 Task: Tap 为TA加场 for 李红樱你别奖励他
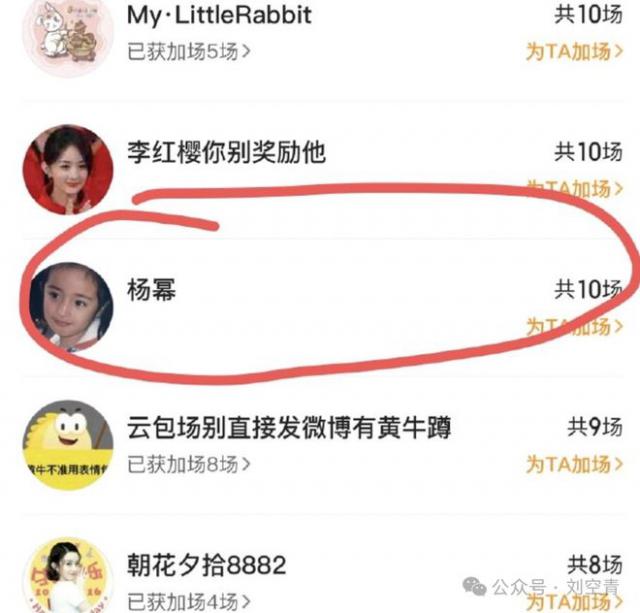tap(573, 188)
